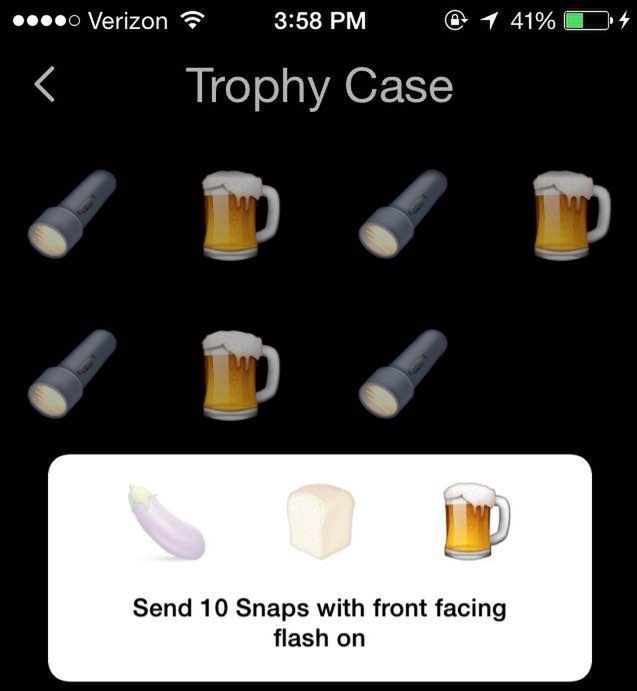Select the beer mug inside the trophy card
Screen dimensions: 637x691
click(x=475, y=520)
